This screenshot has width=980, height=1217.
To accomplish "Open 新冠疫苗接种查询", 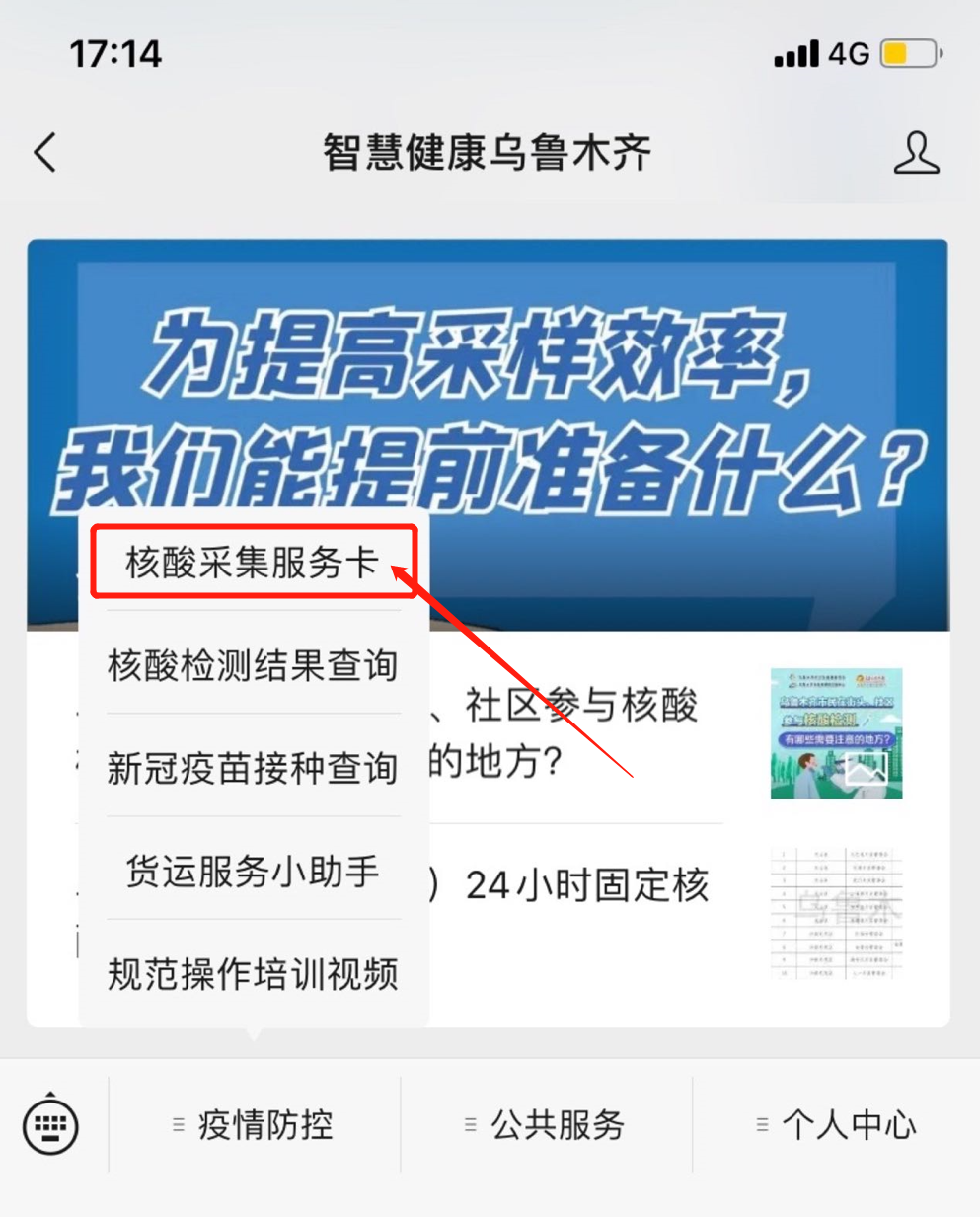I will coord(253,768).
